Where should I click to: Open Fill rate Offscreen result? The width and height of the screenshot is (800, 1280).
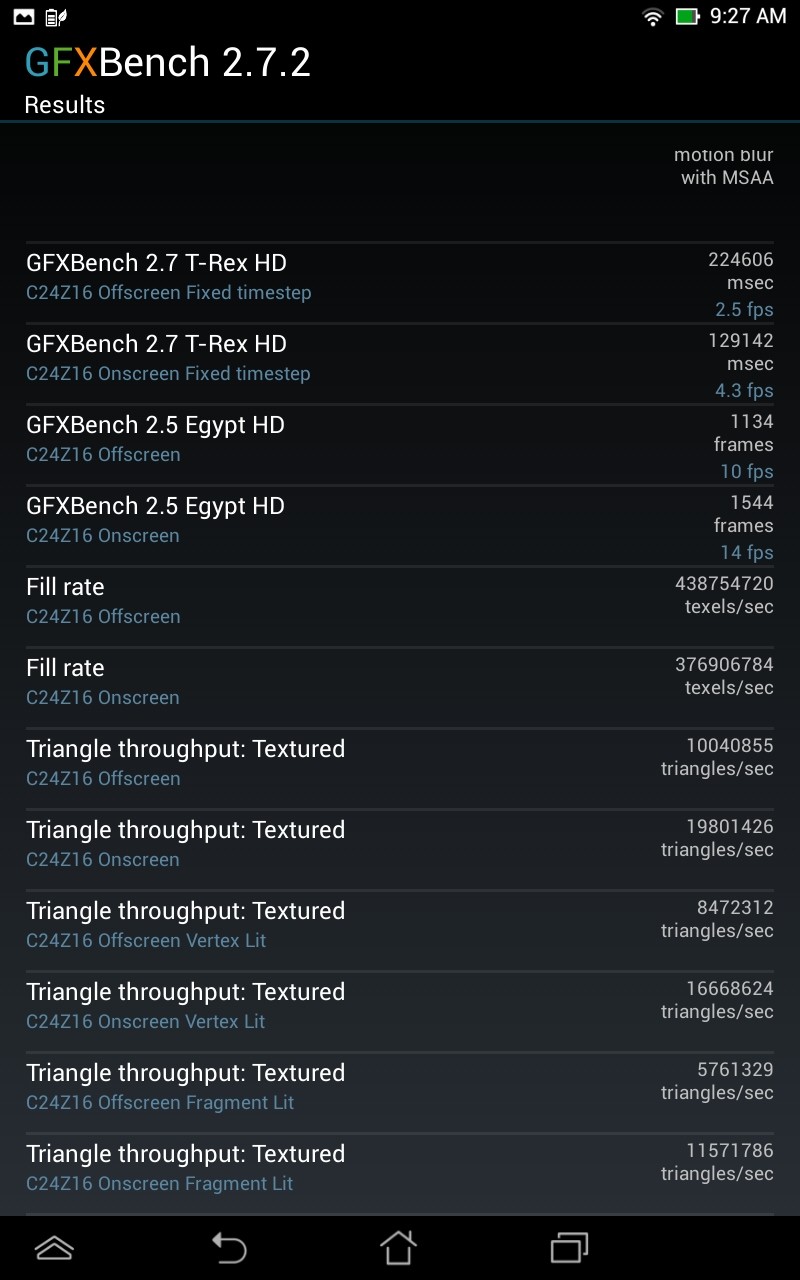[x=400, y=607]
